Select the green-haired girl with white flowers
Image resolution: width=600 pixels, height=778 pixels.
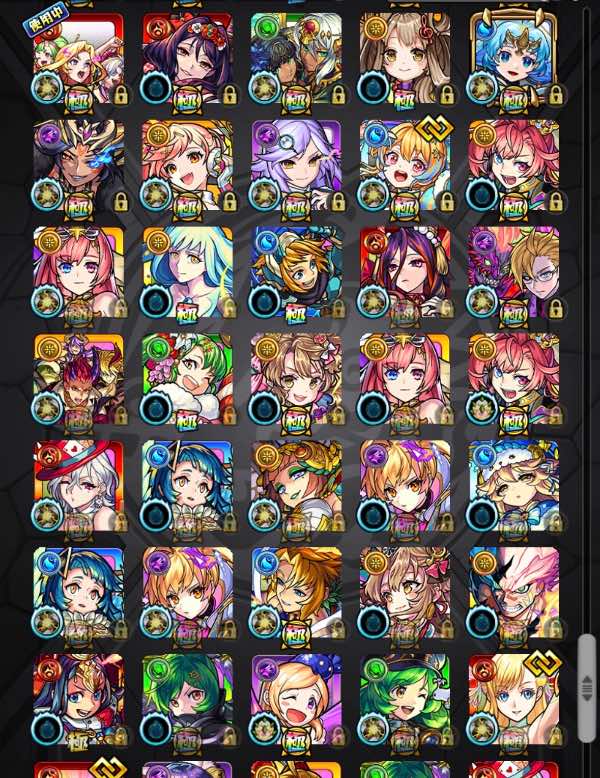[x=187, y=378]
